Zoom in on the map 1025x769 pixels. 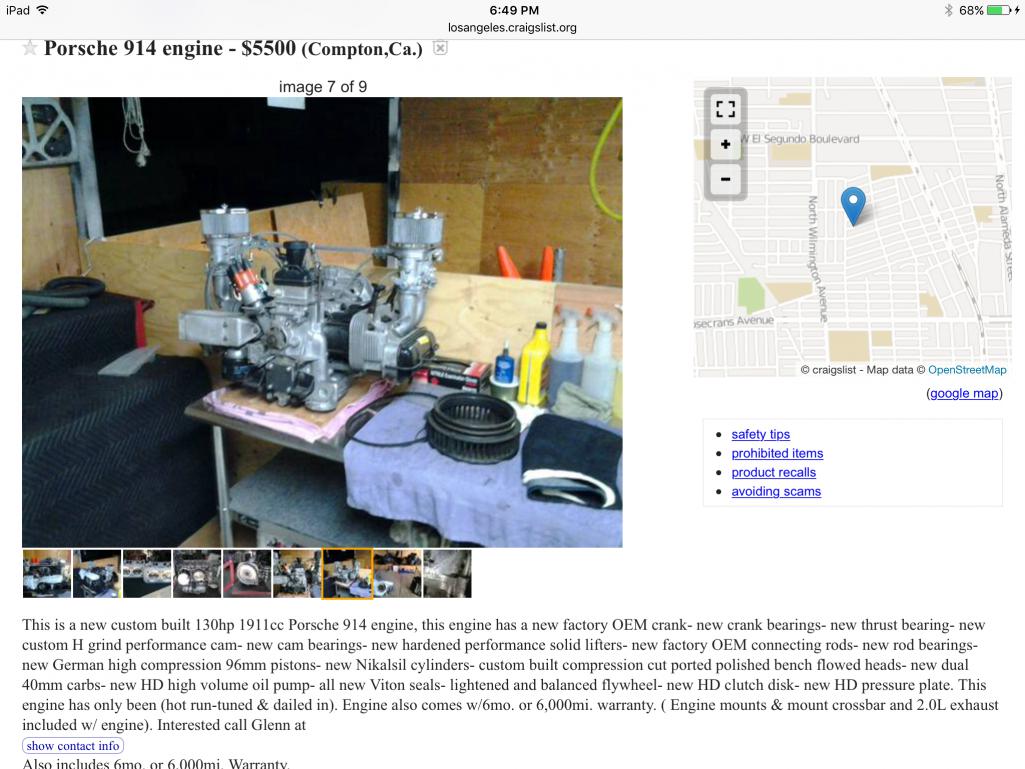[x=725, y=144]
